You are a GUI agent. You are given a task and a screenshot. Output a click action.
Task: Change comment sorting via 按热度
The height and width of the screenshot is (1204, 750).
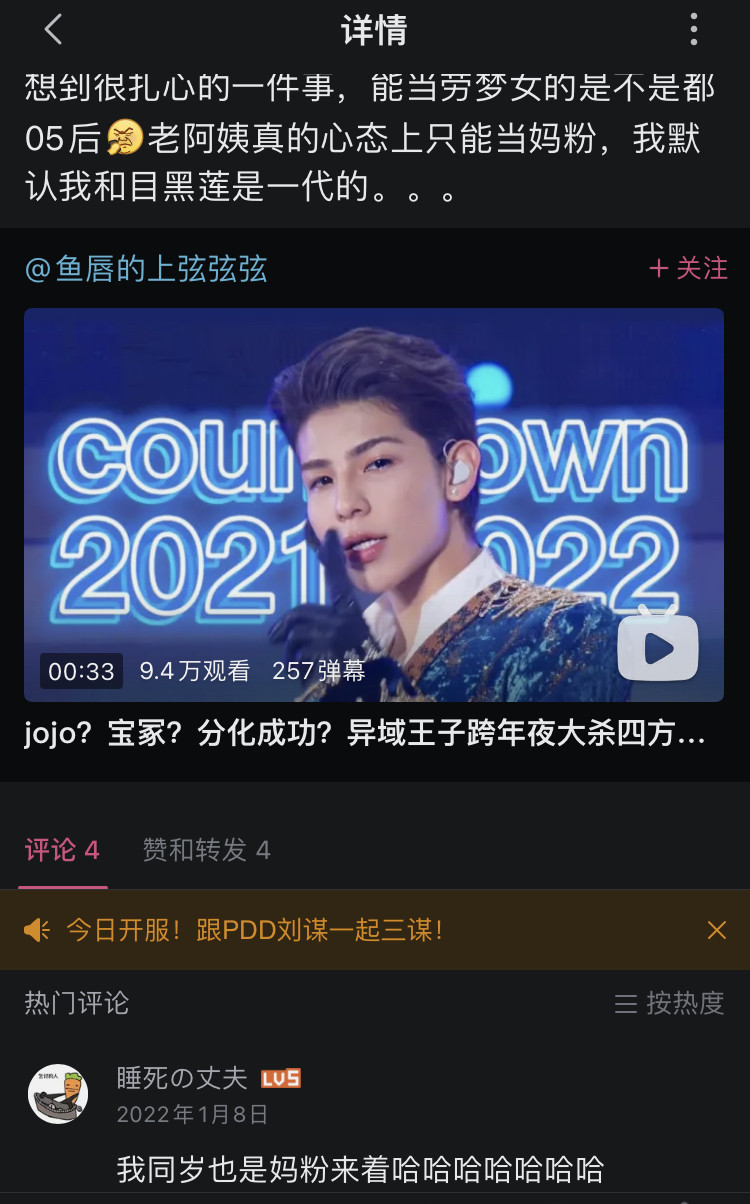point(669,1003)
